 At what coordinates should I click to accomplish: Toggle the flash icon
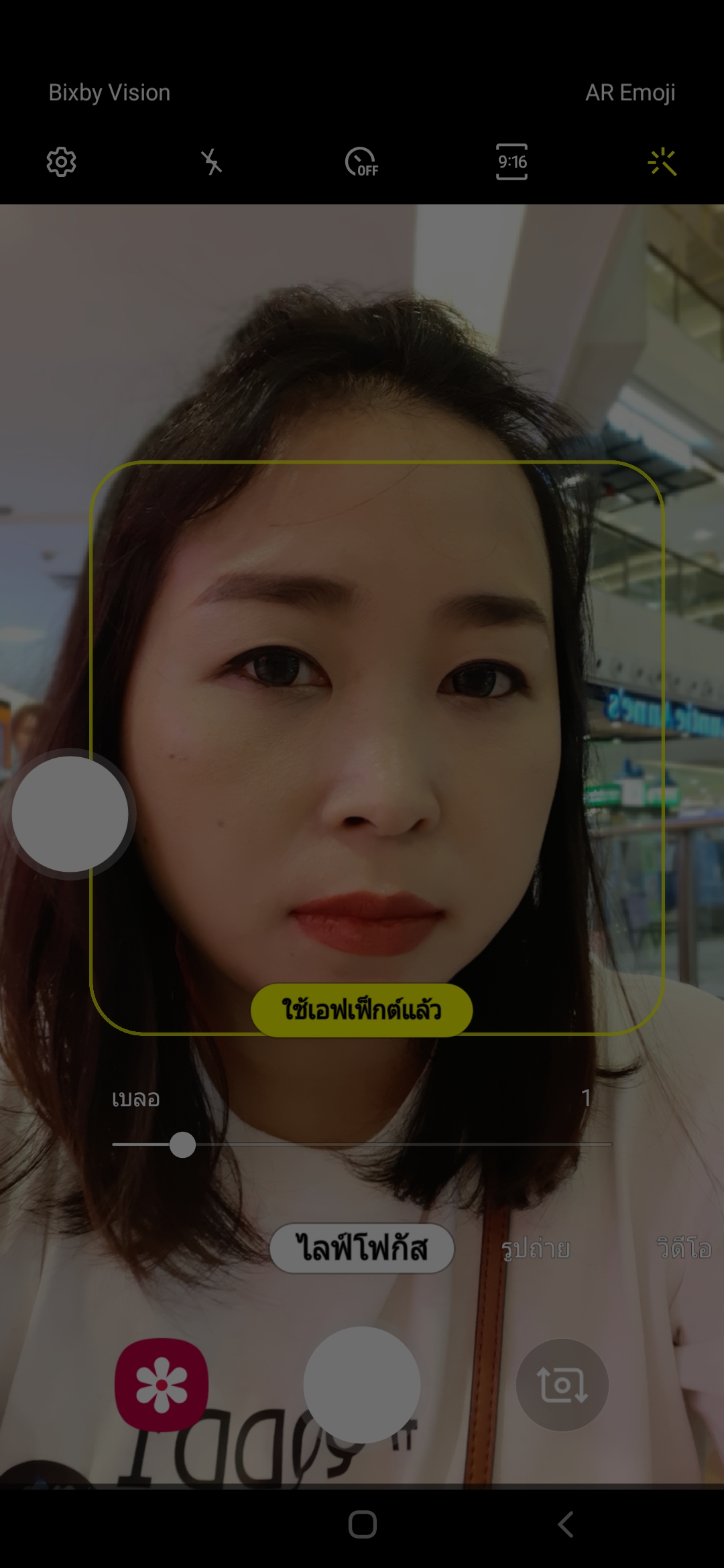click(211, 162)
